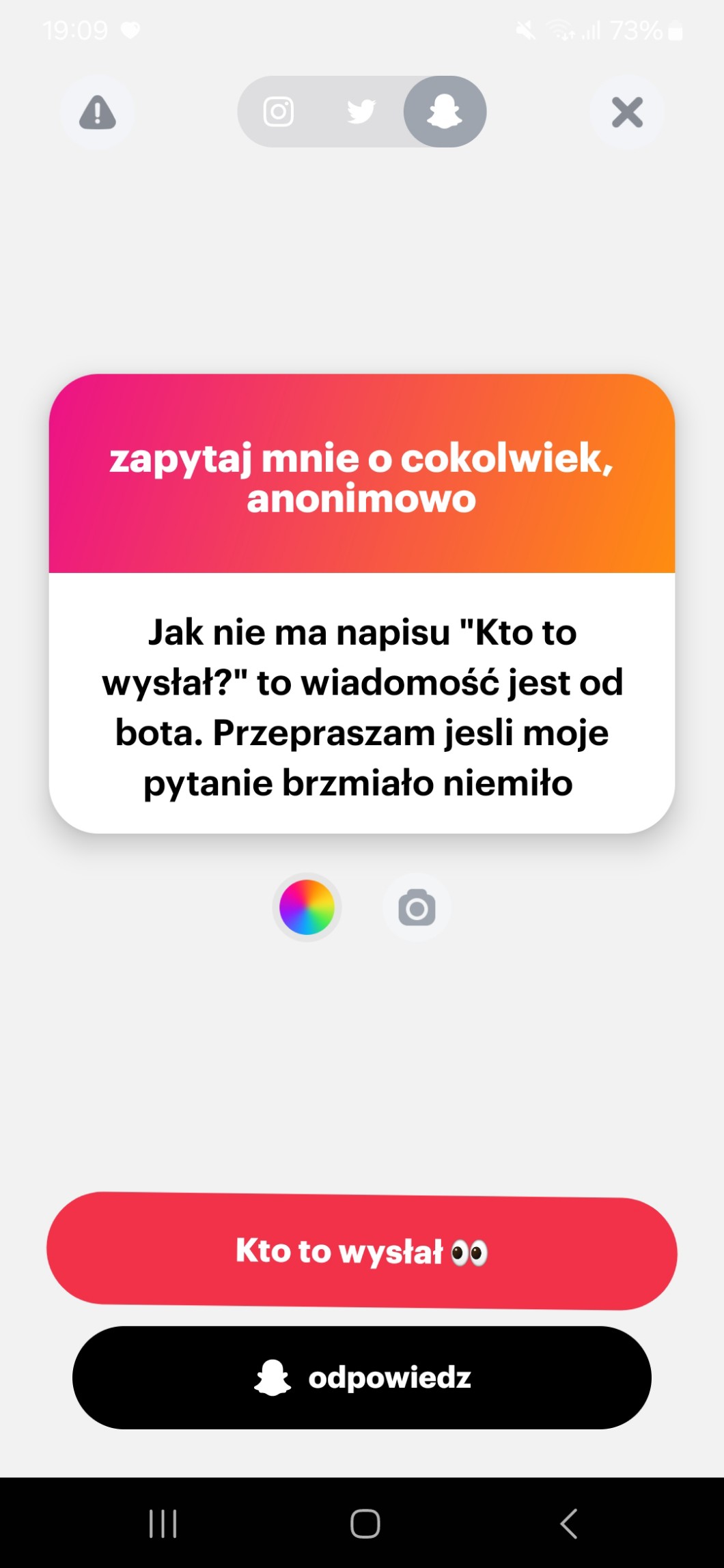
Task: Switch sharing to Twitter
Action: point(361,111)
